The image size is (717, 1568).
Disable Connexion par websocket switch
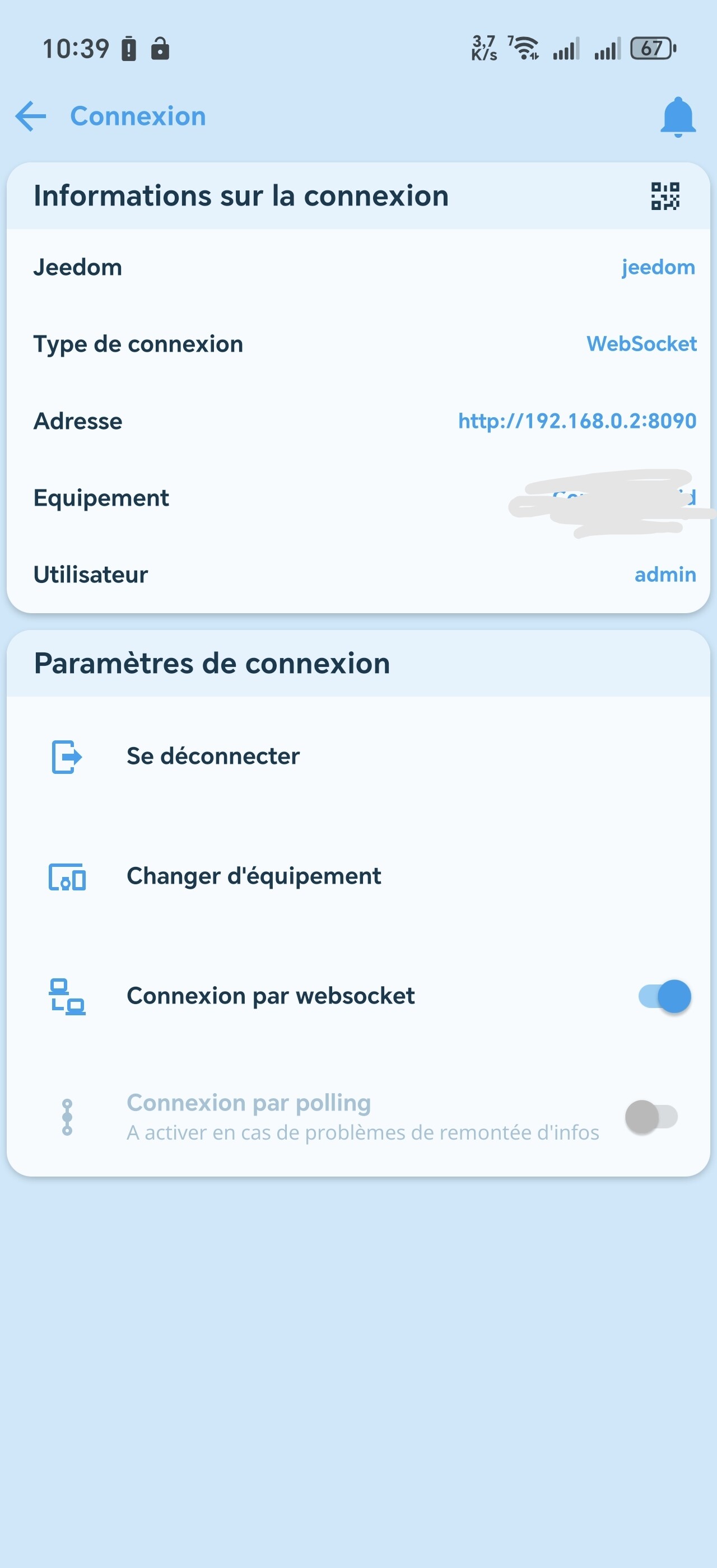(664, 996)
